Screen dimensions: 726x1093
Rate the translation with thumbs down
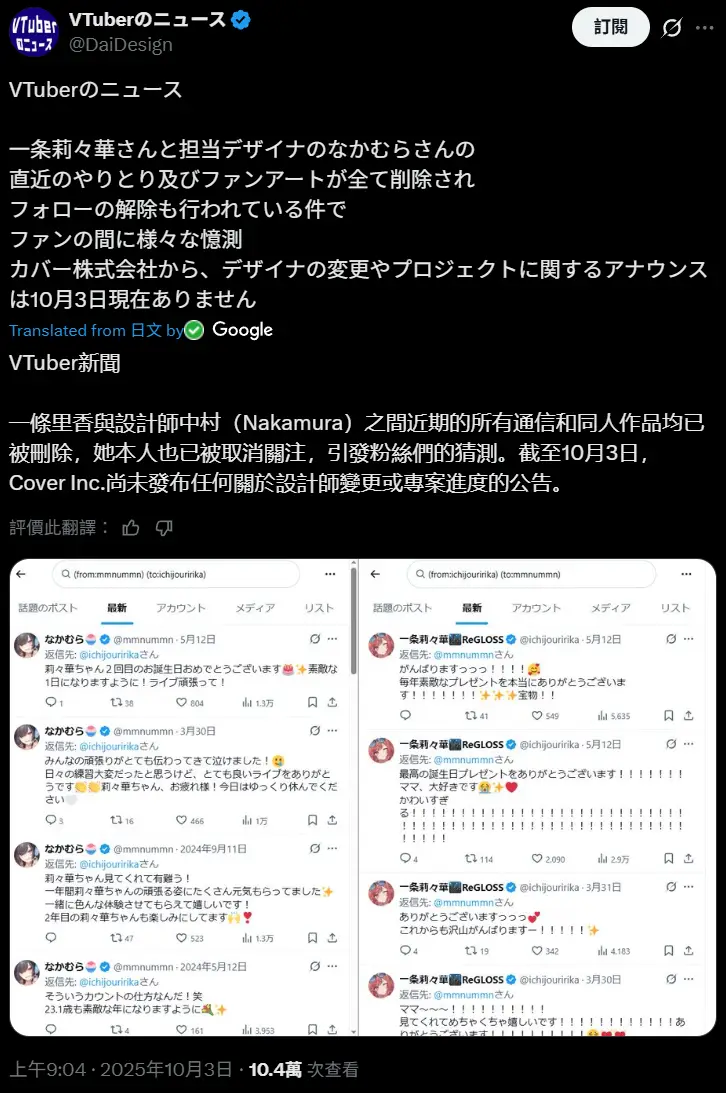pos(165,527)
